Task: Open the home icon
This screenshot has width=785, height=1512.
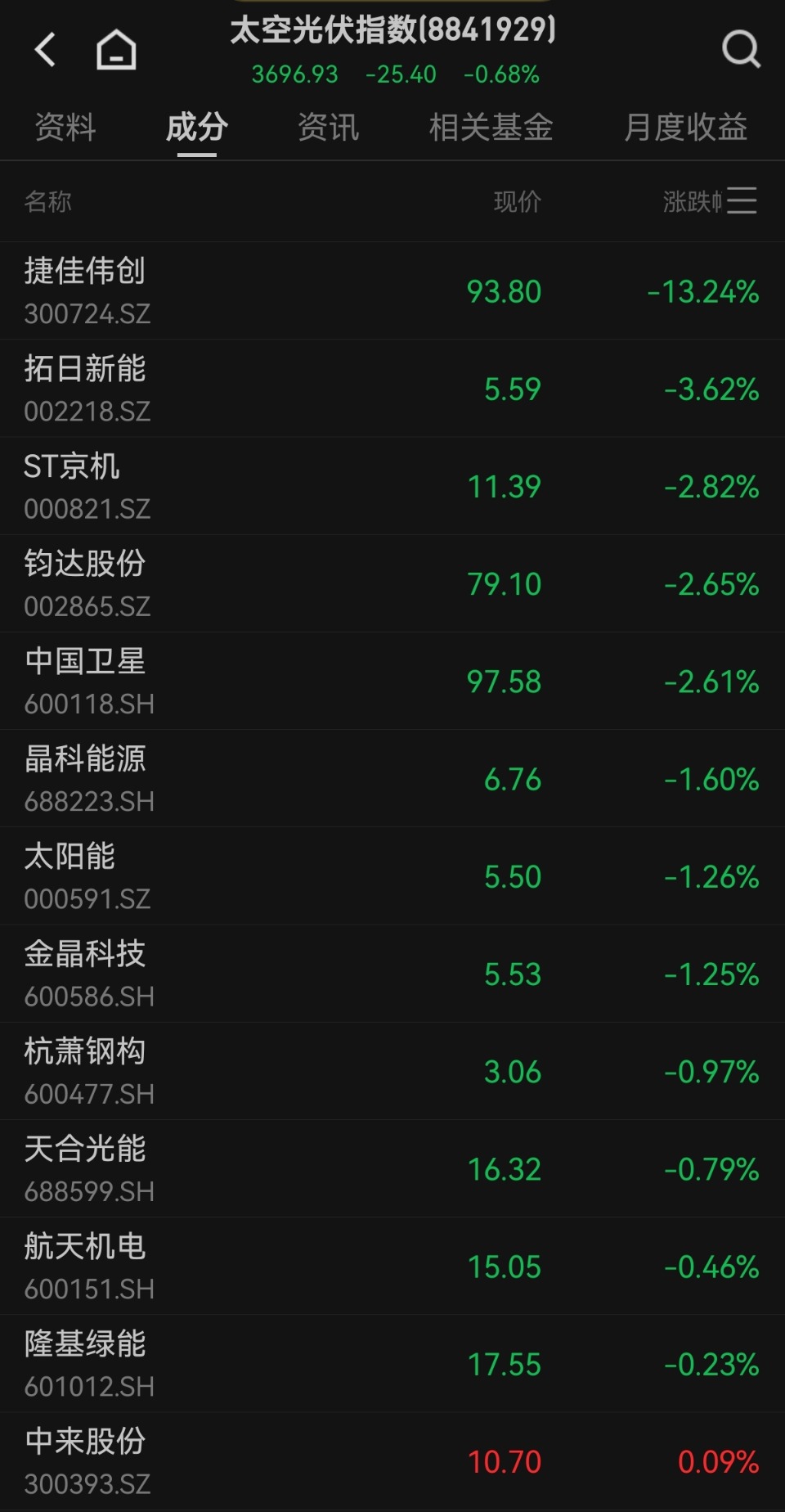Action: 116,50
